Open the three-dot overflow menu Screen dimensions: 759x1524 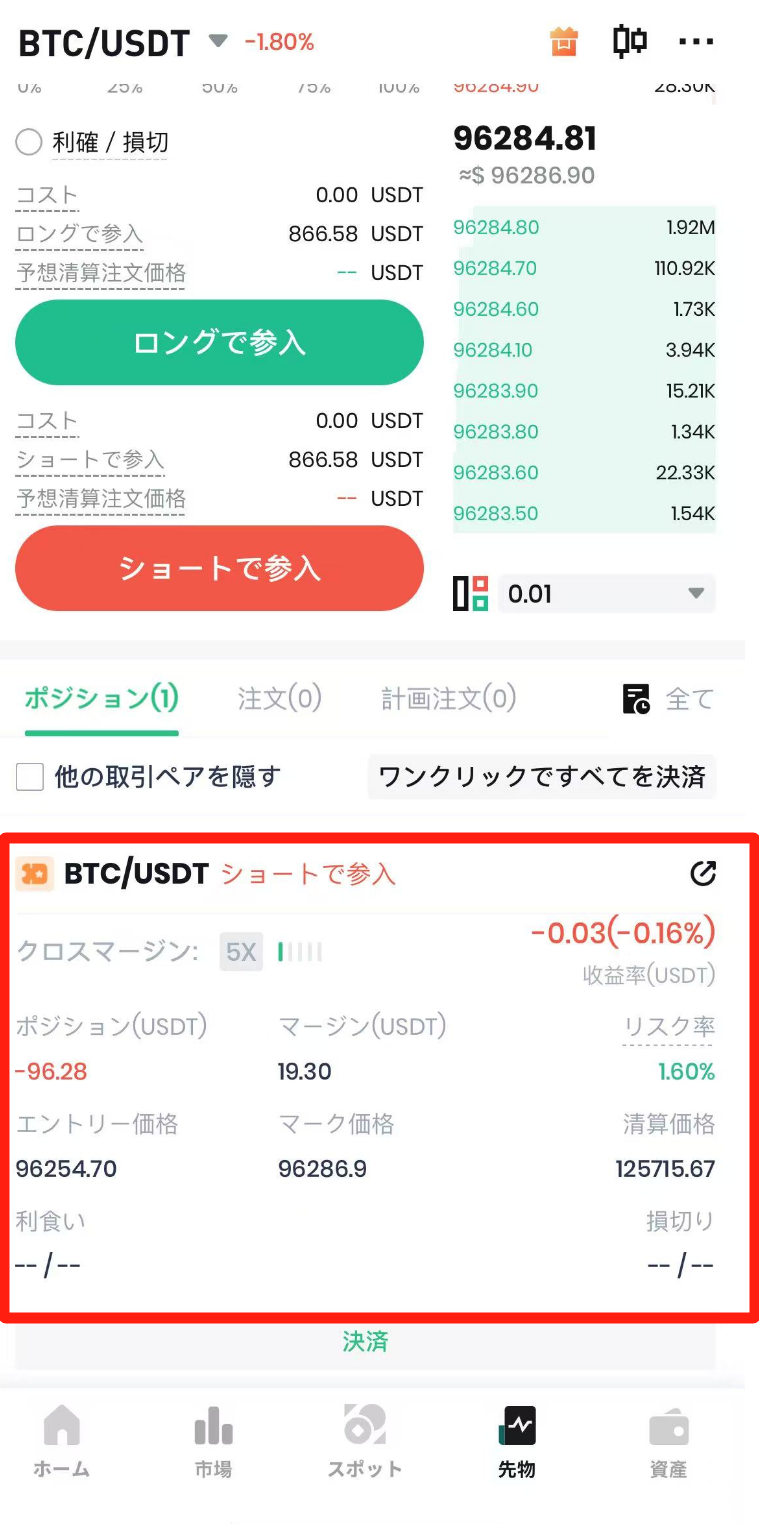click(x=696, y=42)
